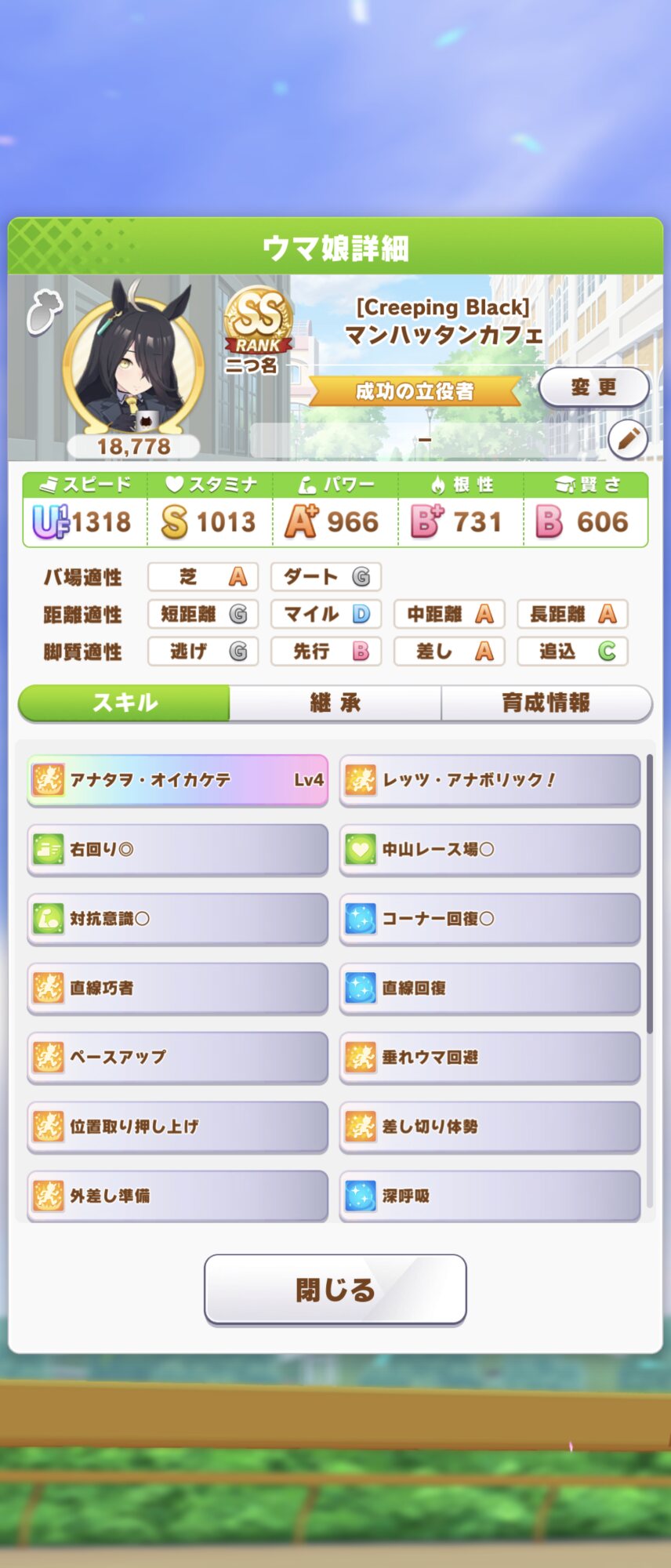View the 位置取り押し上げ skill
The image size is (671, 1568).
177,1126
